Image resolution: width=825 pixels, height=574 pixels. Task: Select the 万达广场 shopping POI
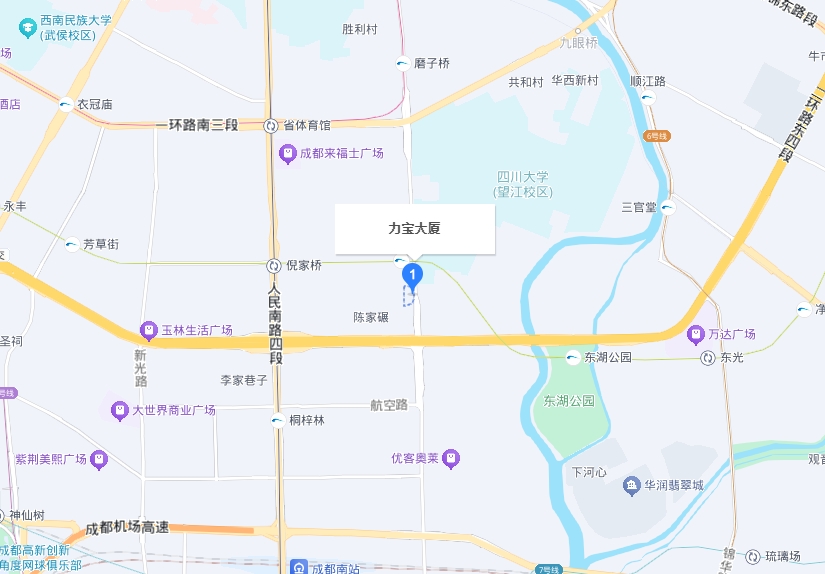pyautogui.click(x=696, y=334)
